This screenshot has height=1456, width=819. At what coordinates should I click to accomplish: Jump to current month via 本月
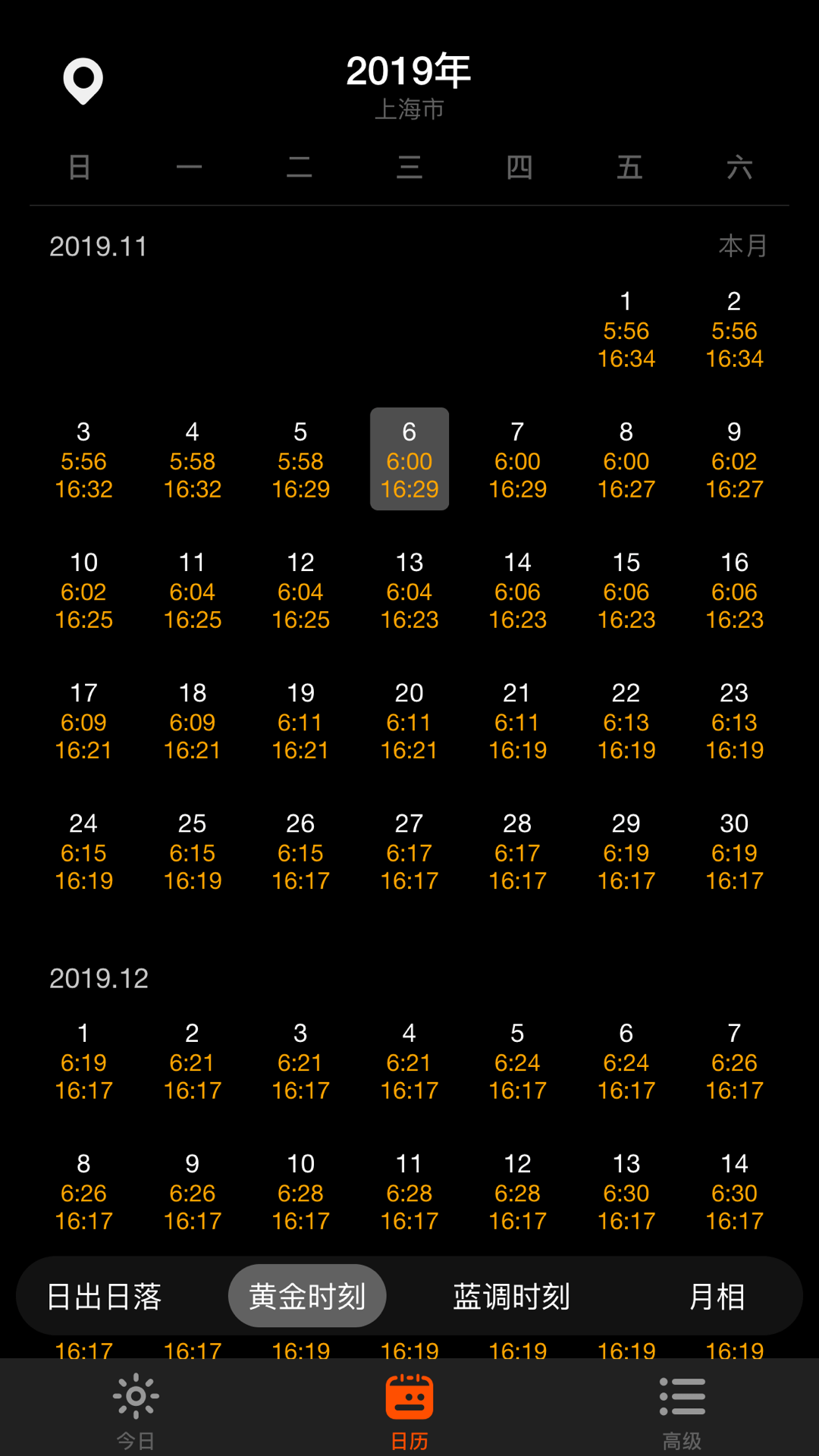(x=742, y=246)
